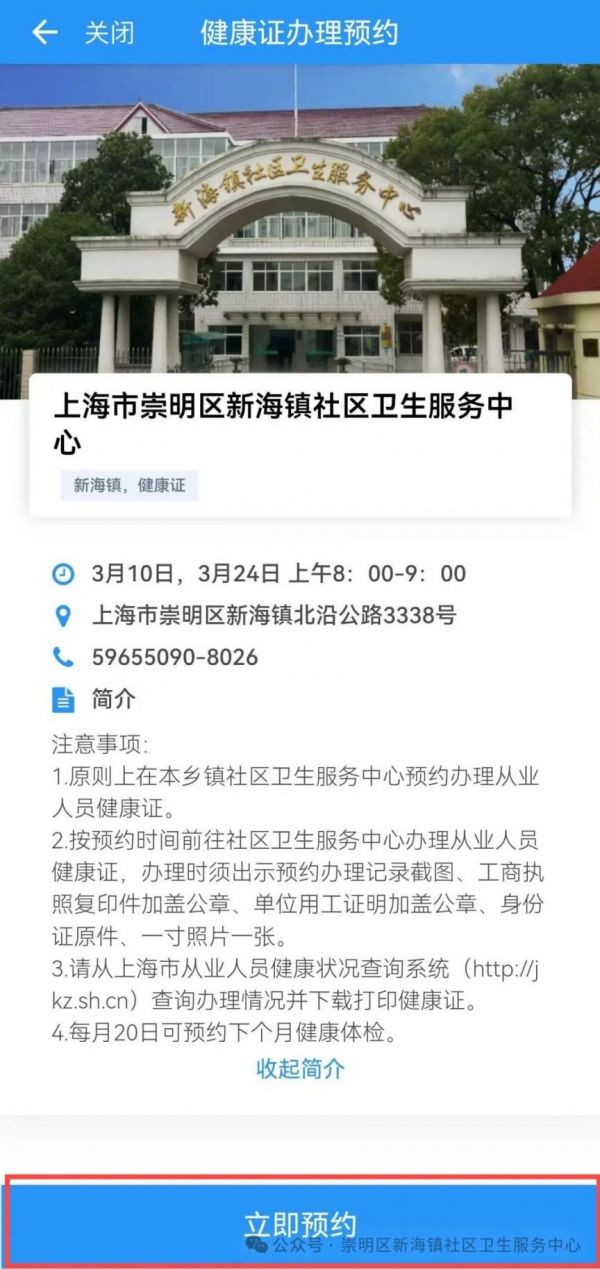Go back using the arrow icon
The height and width of the screenshot is (1269, 600).
pyautogui.click(x=44, y=32)
